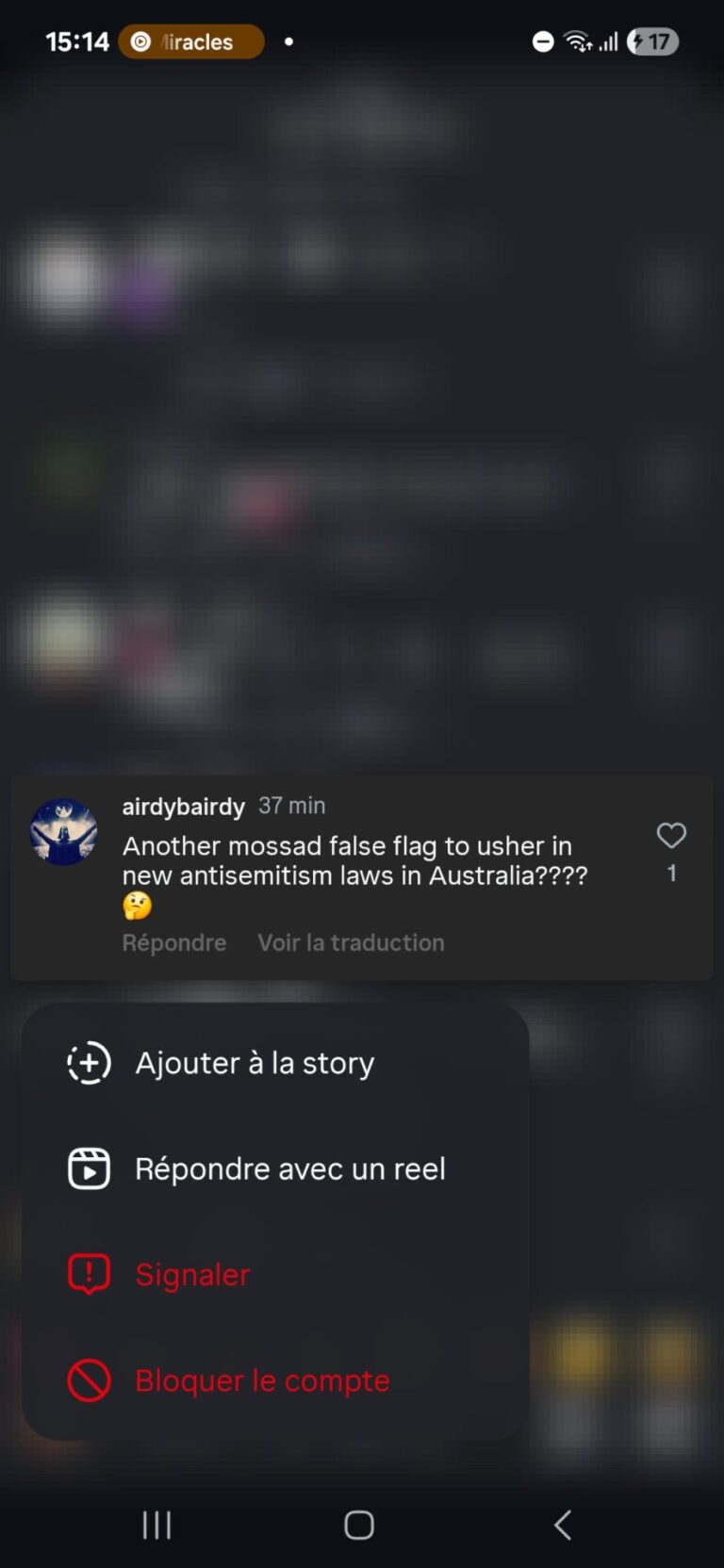The width and height of the screenshot is (724, 1568).
Task: Select Ajouter à la story
Action: [x=255, y=1064]
